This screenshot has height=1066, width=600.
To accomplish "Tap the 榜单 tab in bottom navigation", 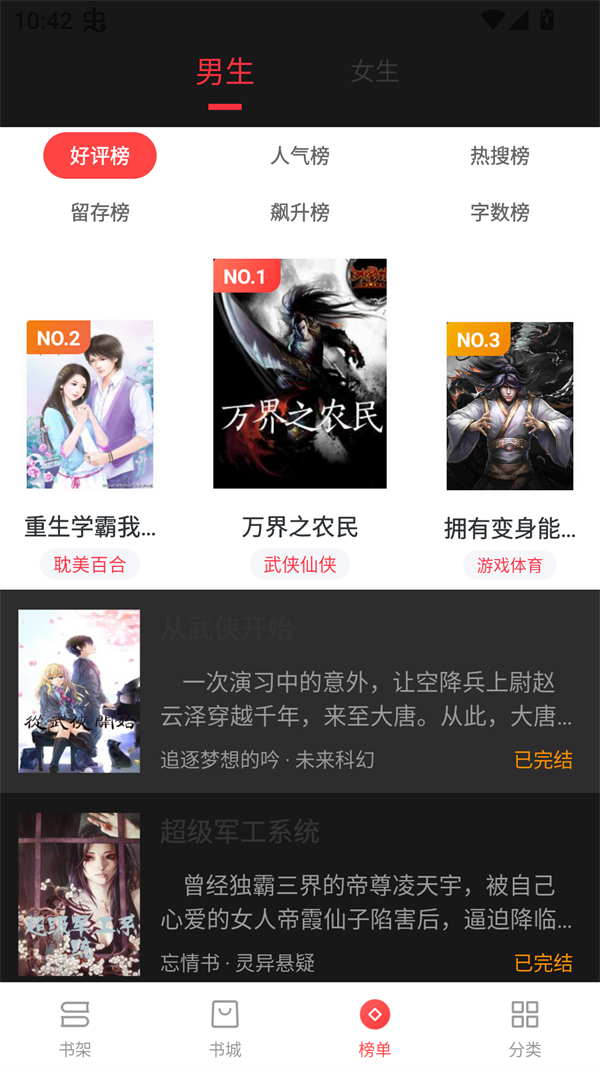I will click(375, 1025).
